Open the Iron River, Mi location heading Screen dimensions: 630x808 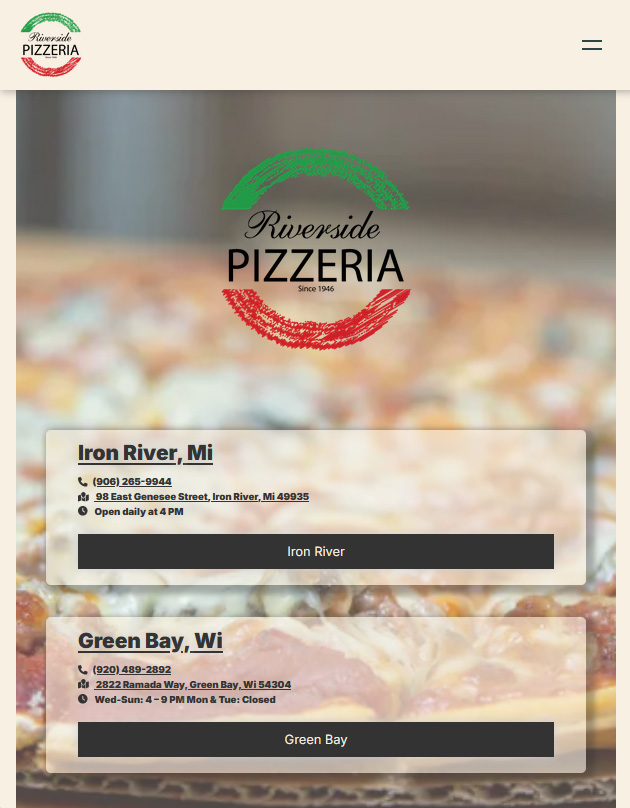145,453
